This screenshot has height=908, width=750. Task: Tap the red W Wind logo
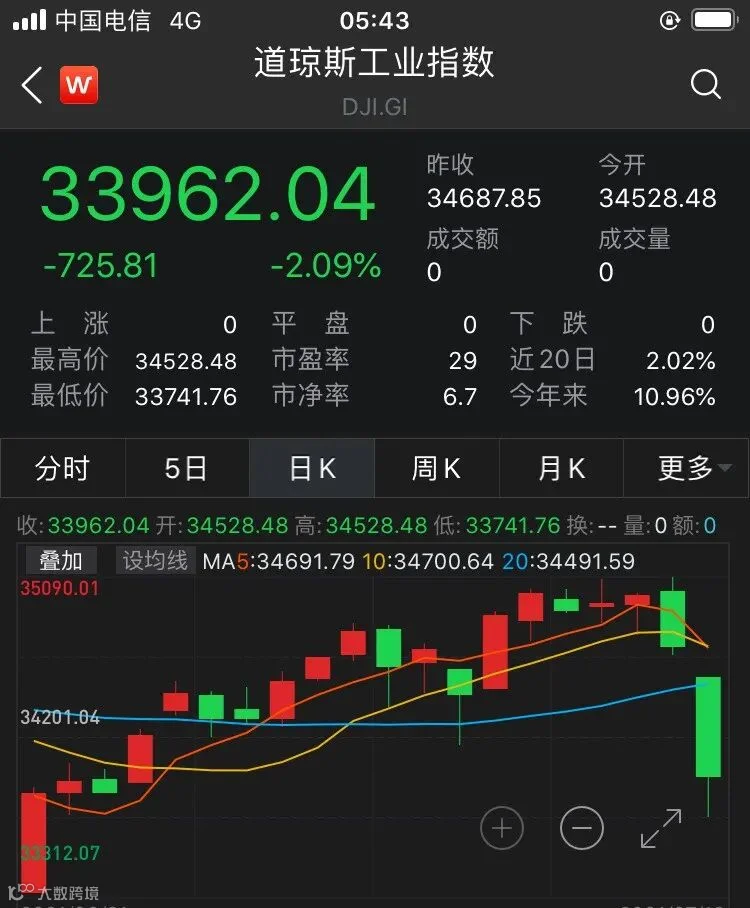[x=79, y=85]
